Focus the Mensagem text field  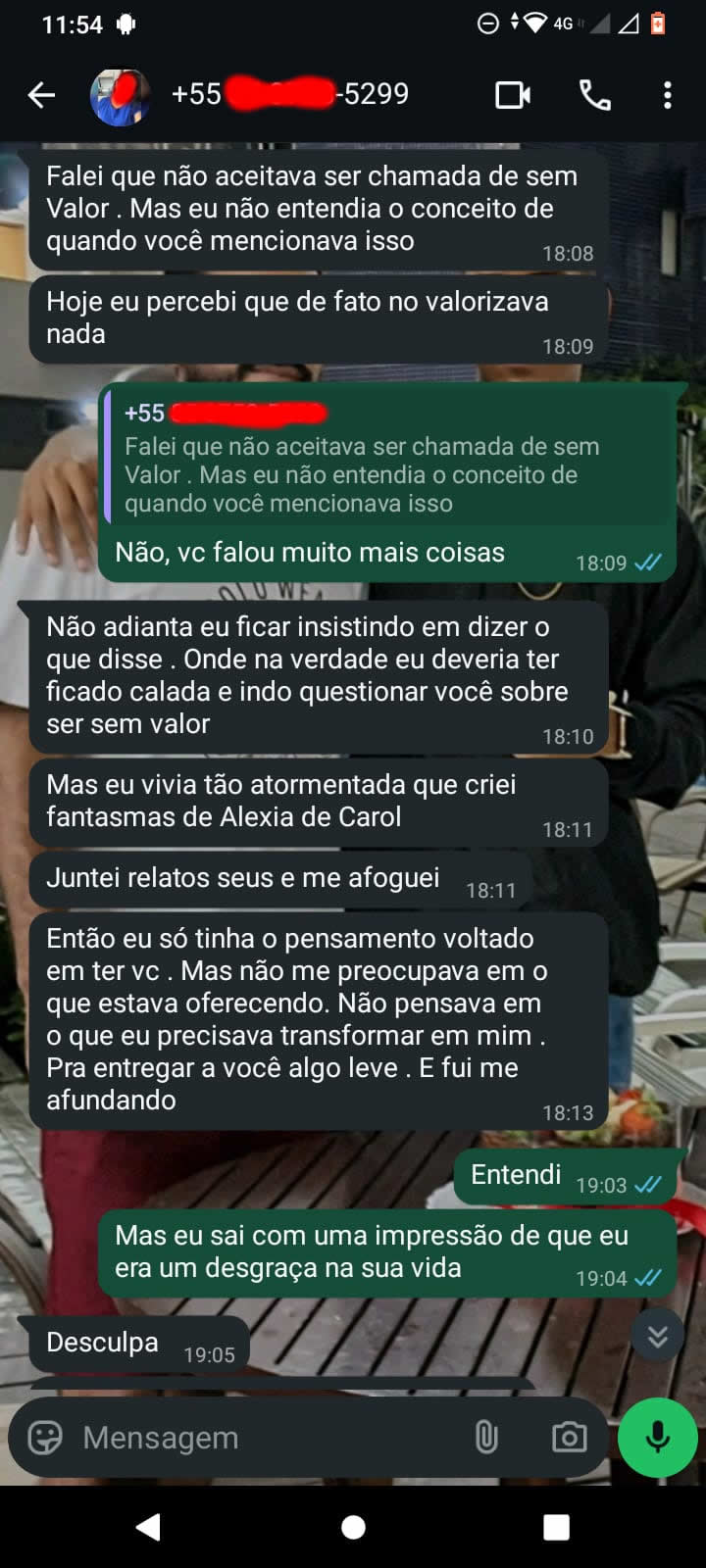pyautogui.click(x=265, y=1438)
